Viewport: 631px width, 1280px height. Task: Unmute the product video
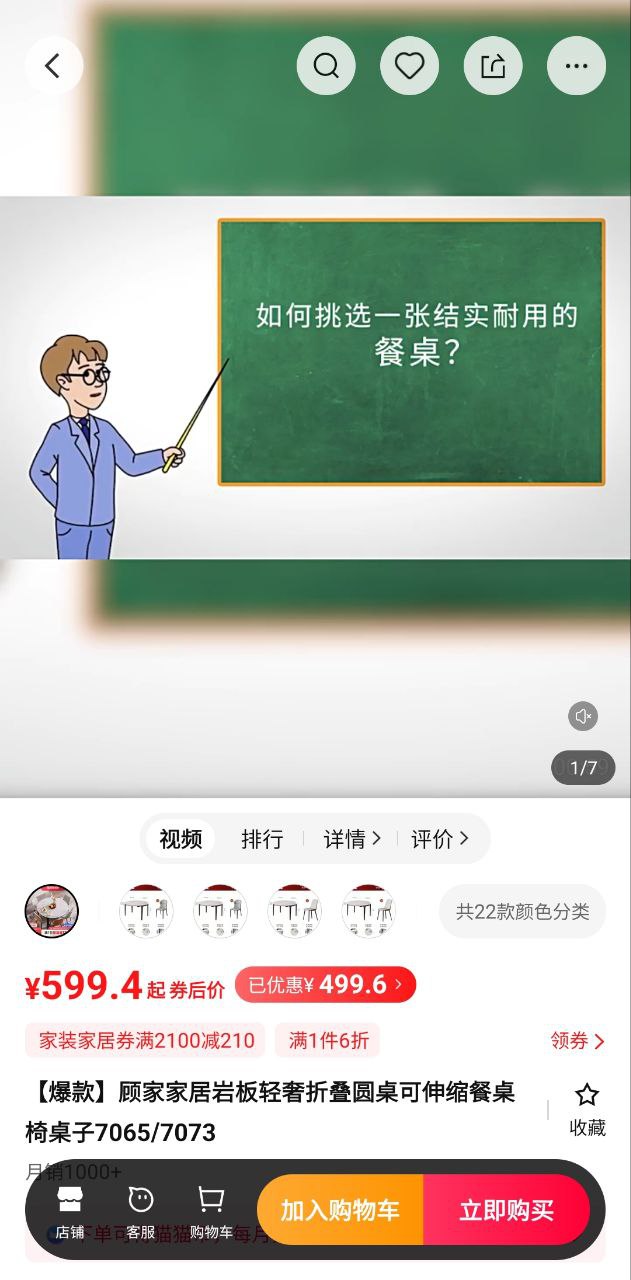click(583, 716)
